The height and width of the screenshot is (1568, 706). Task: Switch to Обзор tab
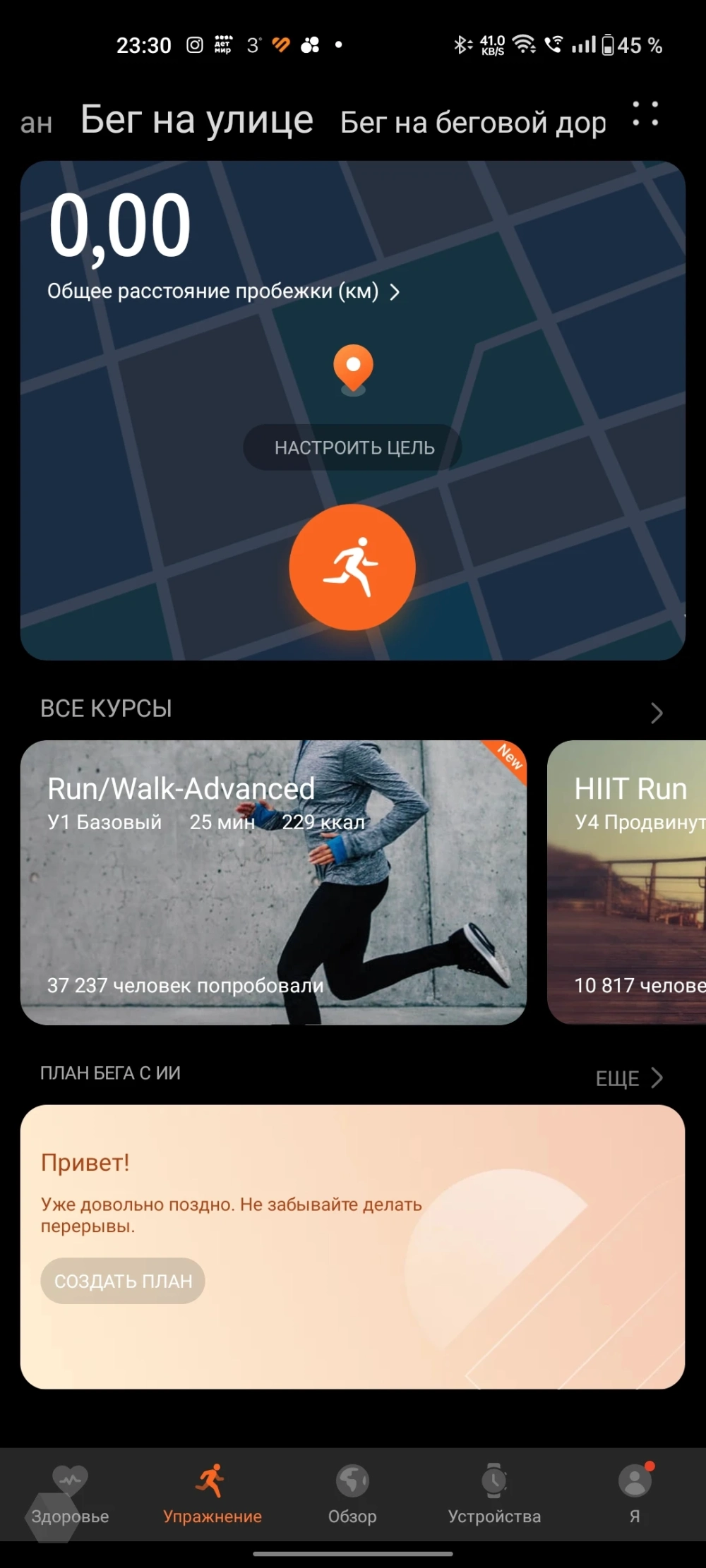coord(352,1493)
